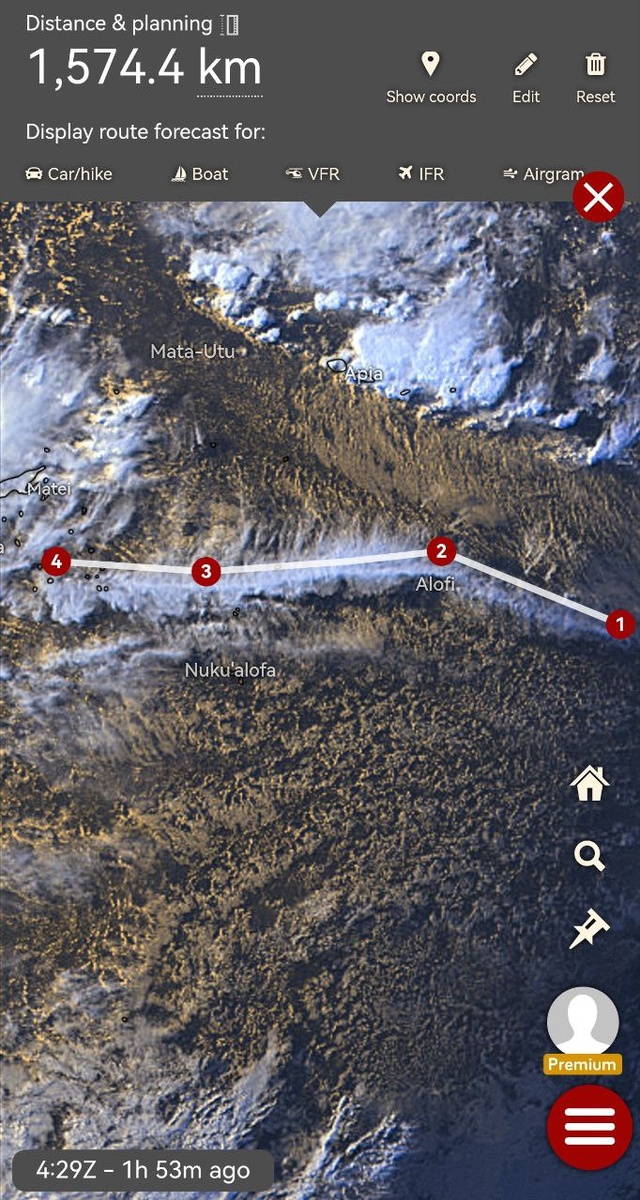Tap the pin icon
This screenshot has height=1200, width=640.
pos(590,930)
